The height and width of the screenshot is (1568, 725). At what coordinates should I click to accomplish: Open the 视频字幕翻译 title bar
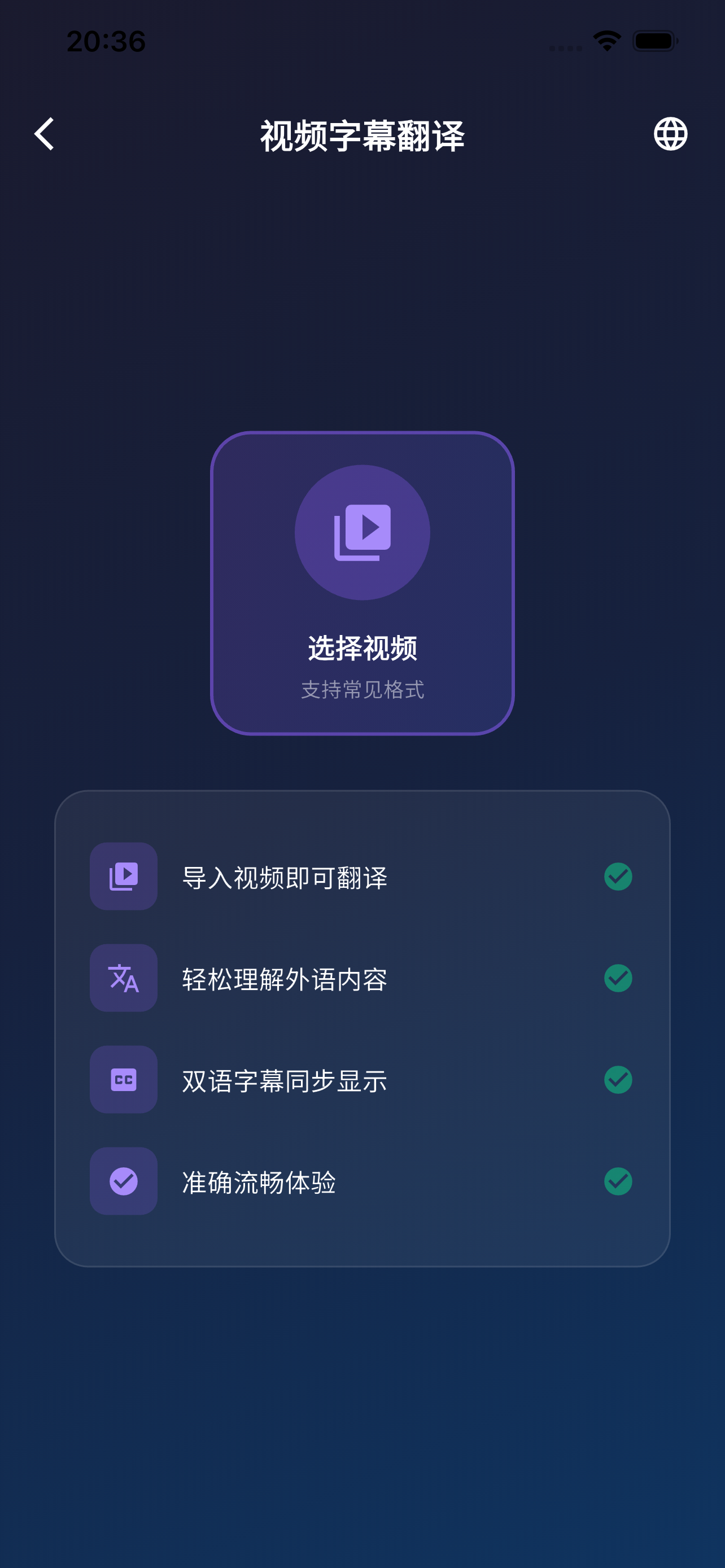[362, 135]
